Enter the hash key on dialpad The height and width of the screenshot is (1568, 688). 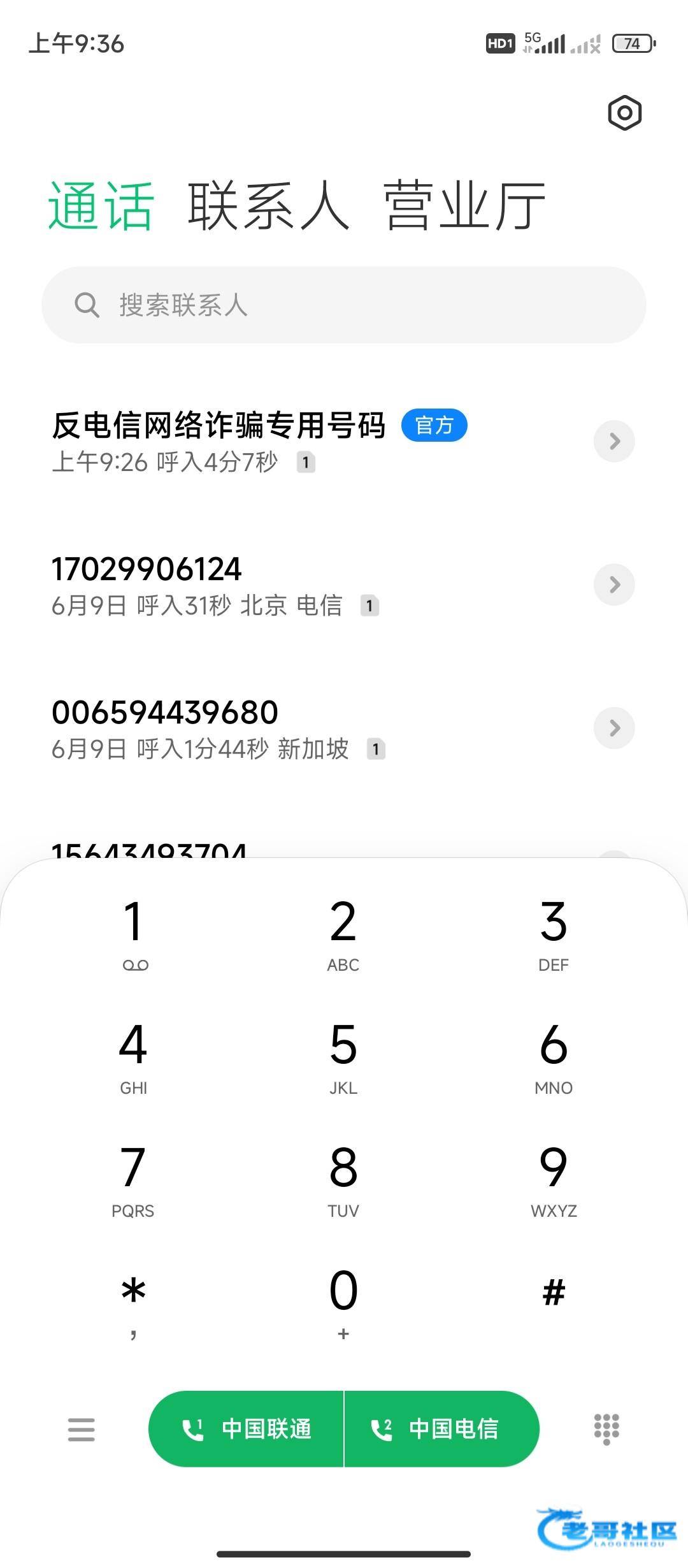click(554, 1294)
